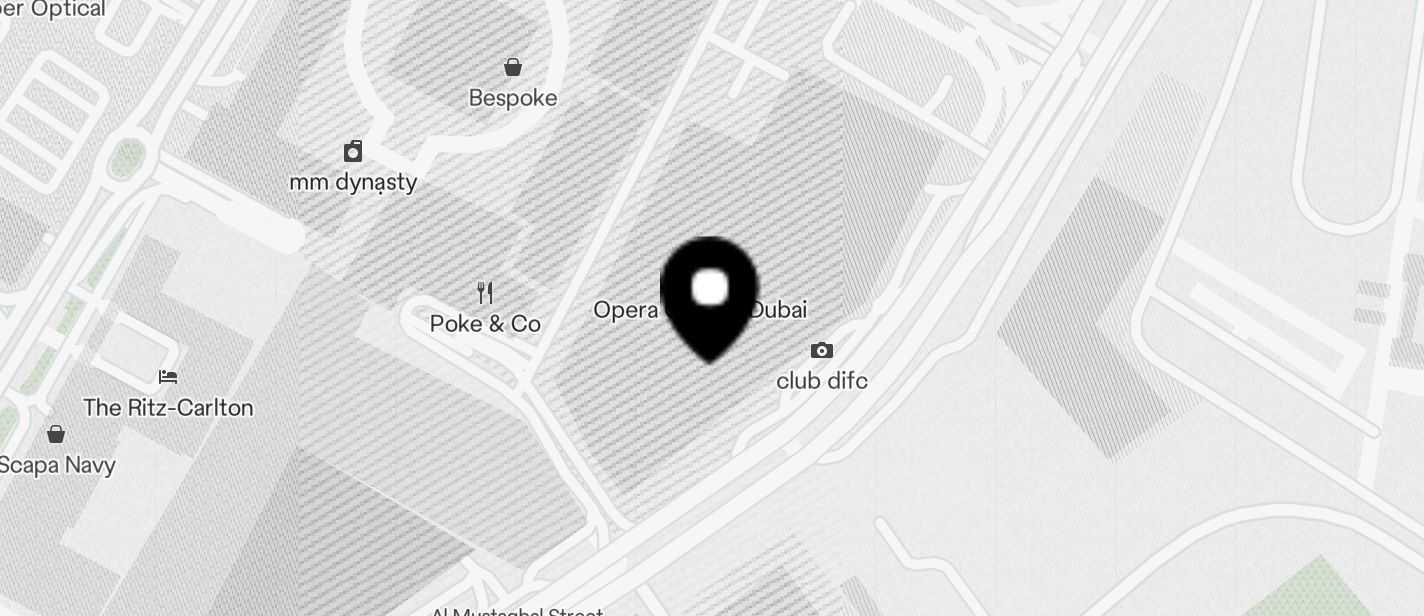Select the Poke & Co restaurant marker
Image resolution: width=1424 pixels, height=616 pixels.
pos(485,293)
